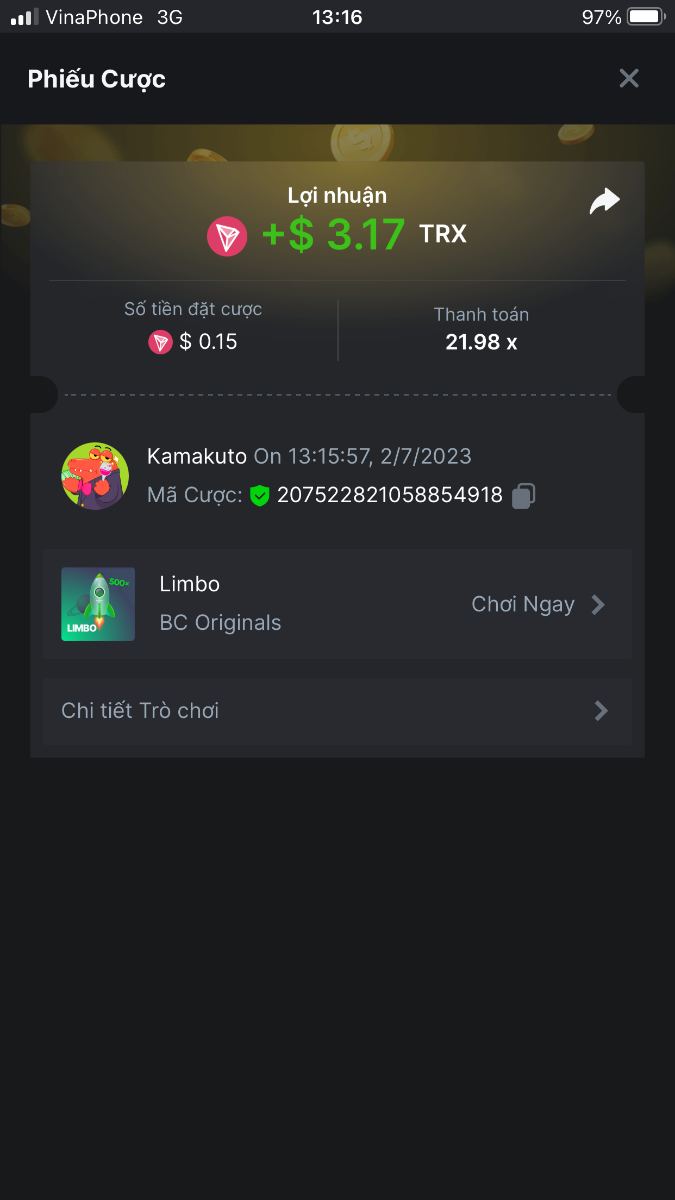The width and height of the screenshot is (675, 1200).
Task: Open Chi tiết Trò chơi details
Action: click(x=337, y=711)
